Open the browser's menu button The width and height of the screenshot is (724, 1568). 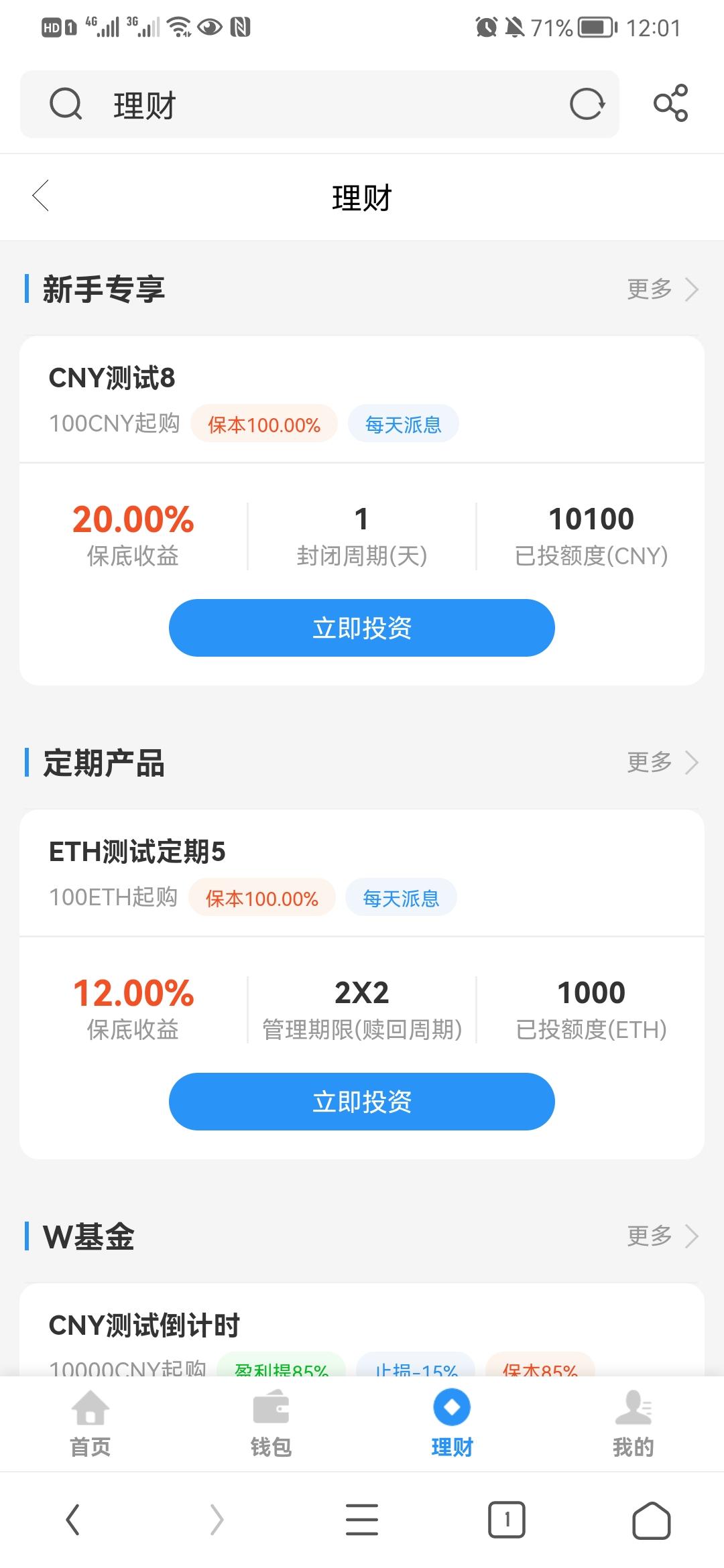tap(362, 1520)
